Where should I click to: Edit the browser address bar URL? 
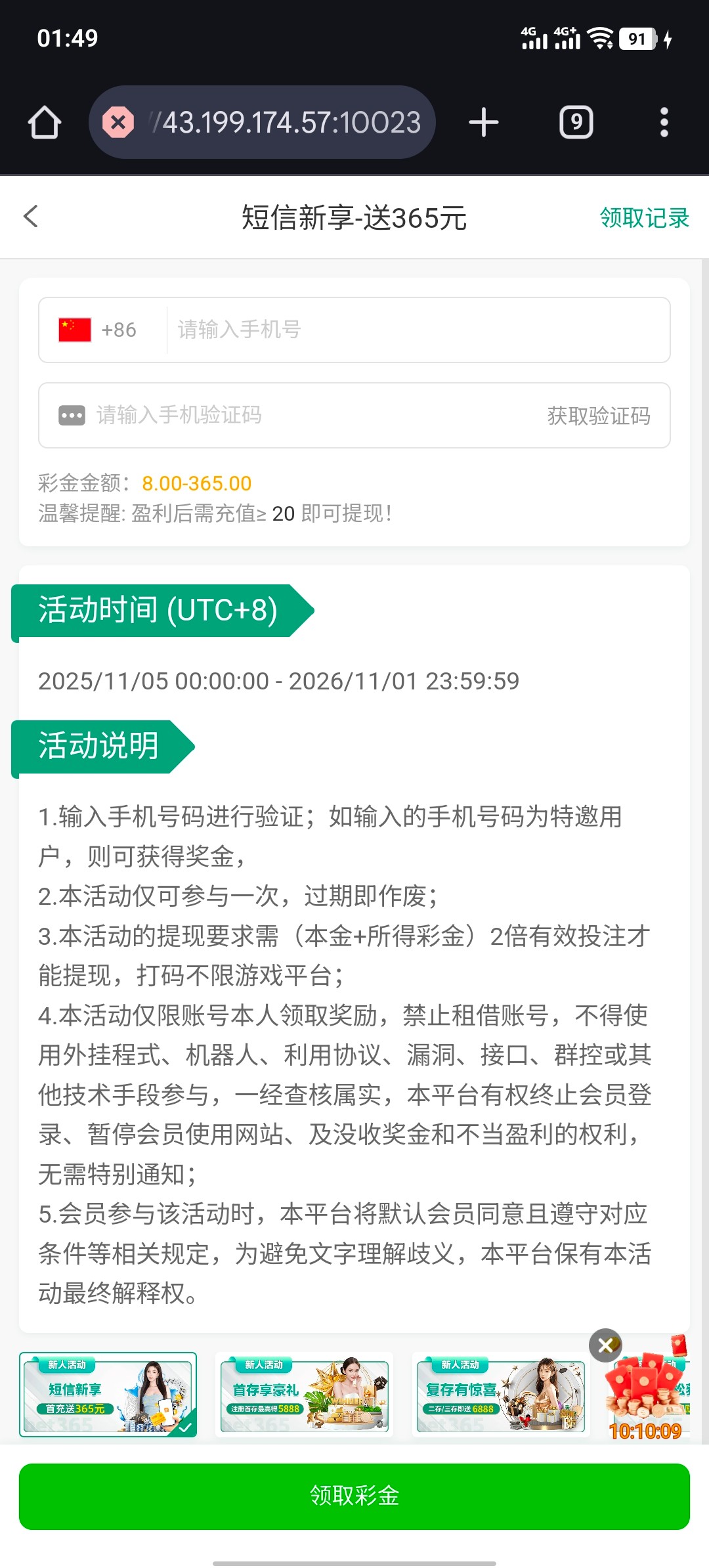(x=289, y=123)
